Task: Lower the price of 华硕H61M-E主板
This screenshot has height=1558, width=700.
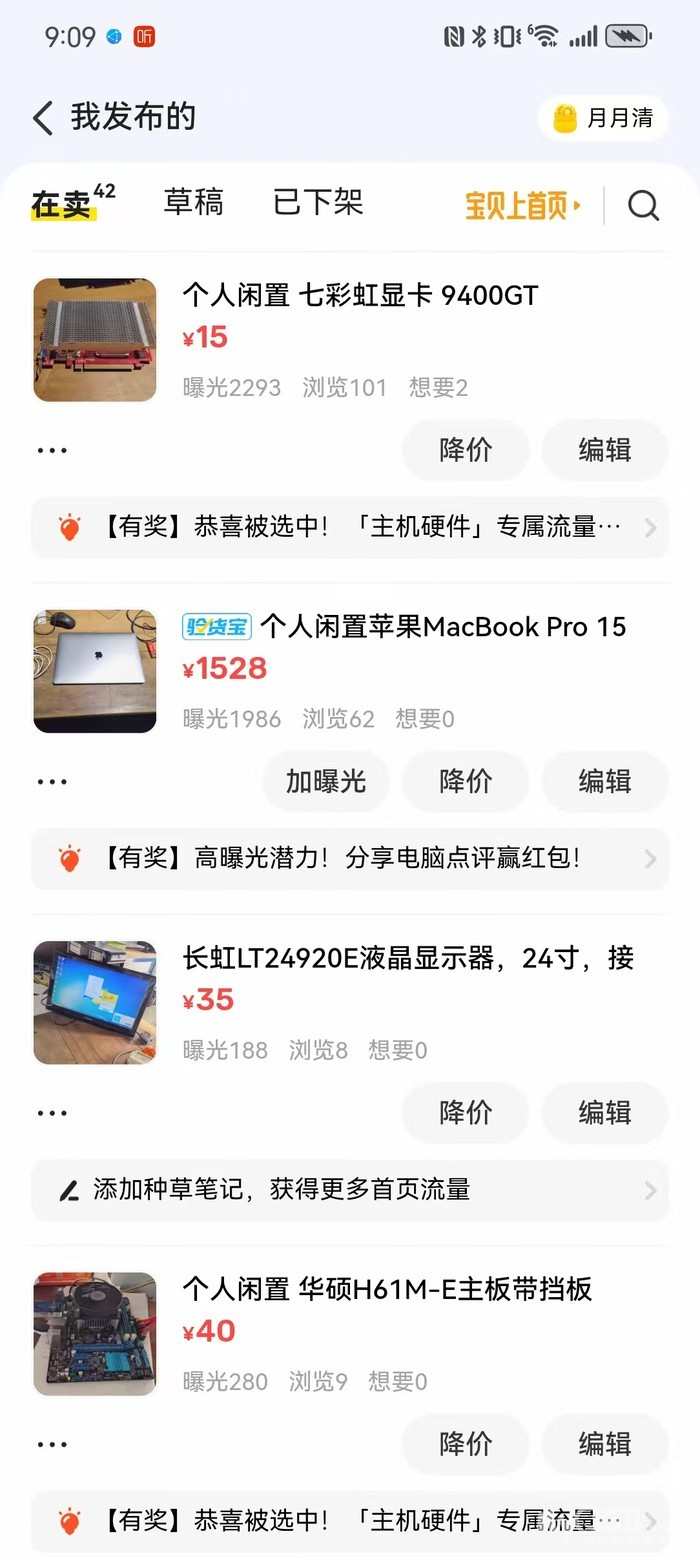Action: (x=465, y=1444)
